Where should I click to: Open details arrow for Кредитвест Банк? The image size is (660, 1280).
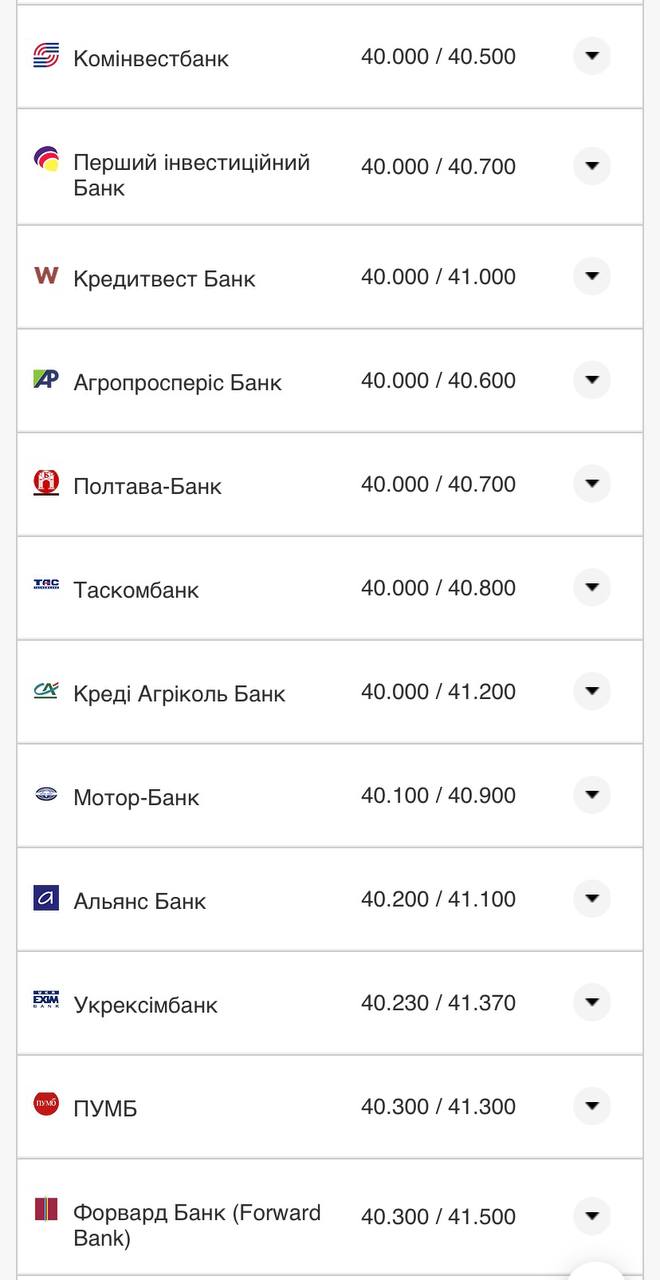click(x=592, y=276)
